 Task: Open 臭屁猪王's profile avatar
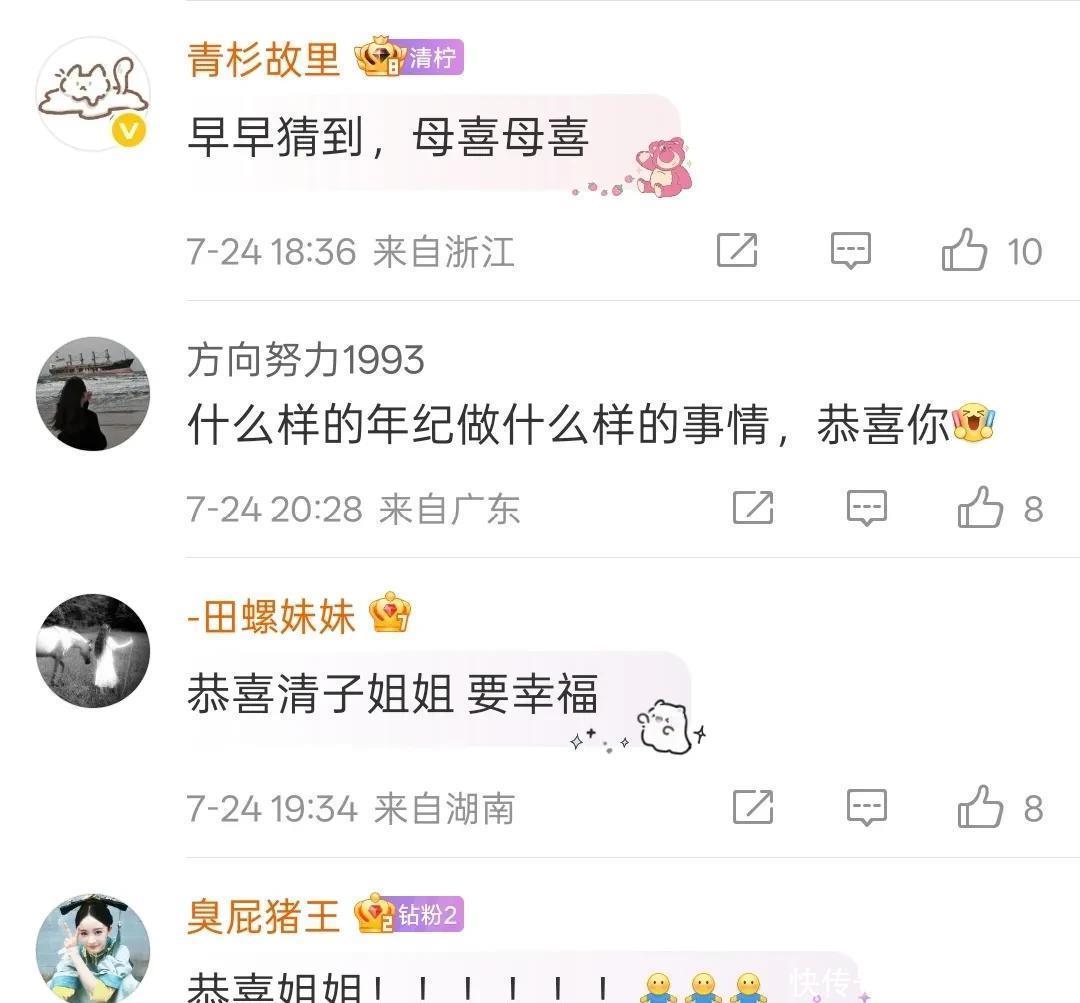point(93,950)
